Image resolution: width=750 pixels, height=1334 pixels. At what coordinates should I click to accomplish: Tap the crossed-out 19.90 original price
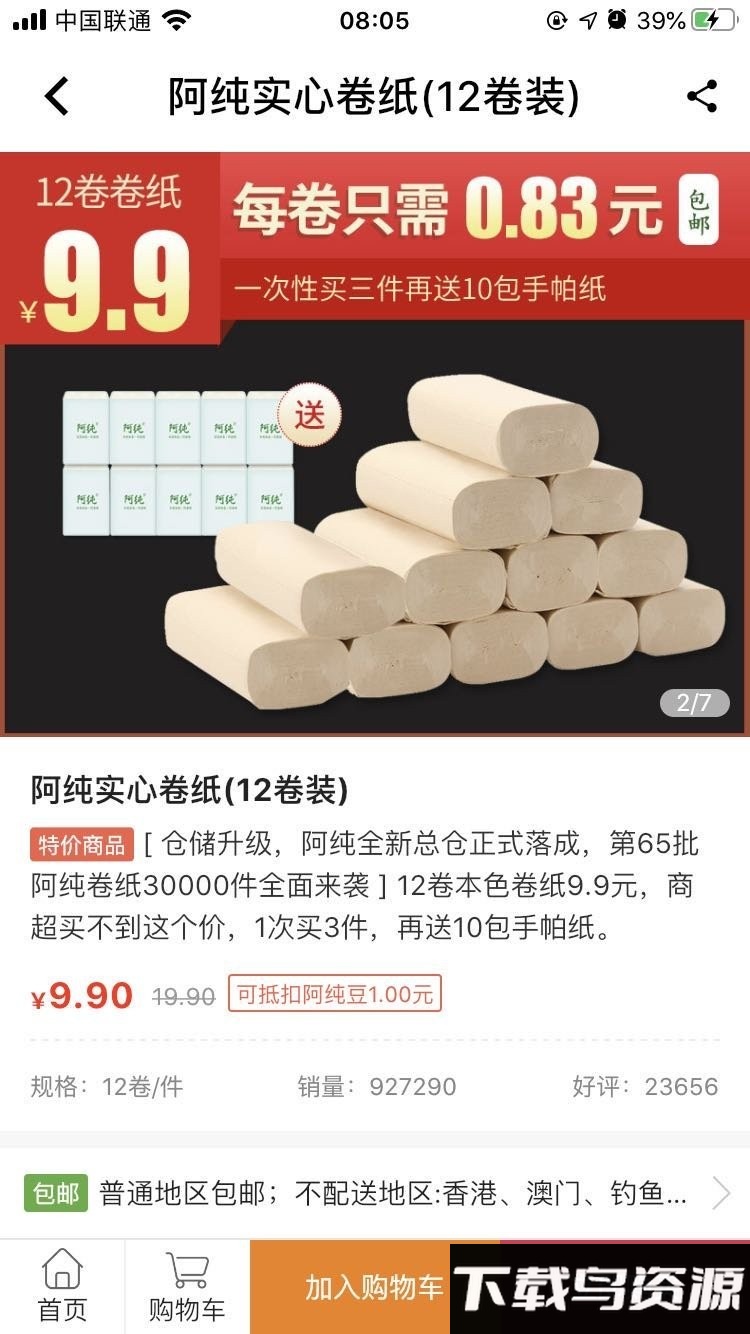point(181,993)
